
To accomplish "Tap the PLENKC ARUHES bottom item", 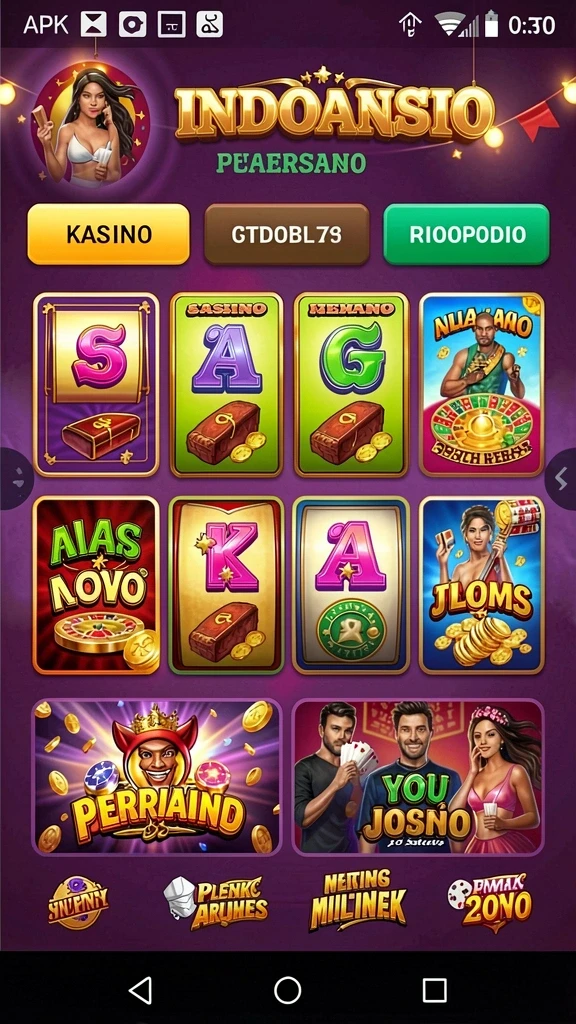I will click(x=216, y=903).
